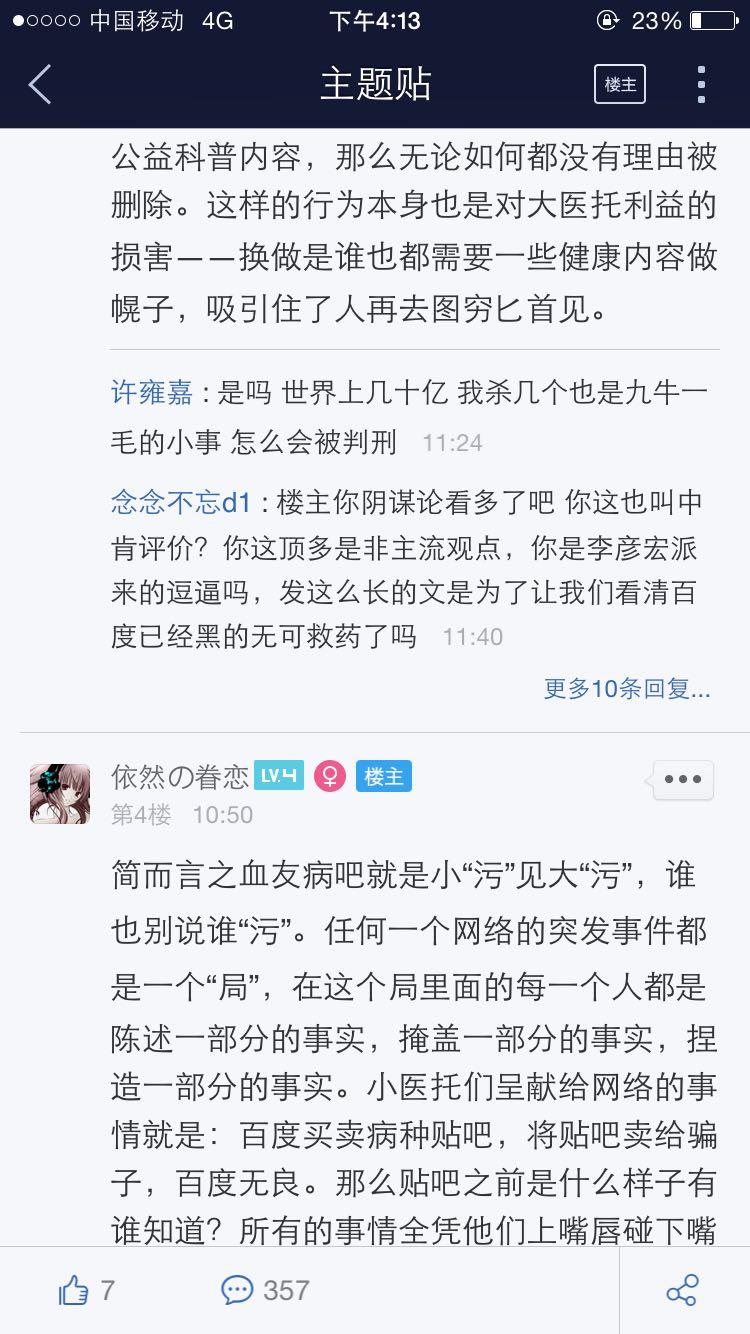This screenshot has width=750, height=1334.
Task: Open more options for the 第4楼 post
Action: 683,779
